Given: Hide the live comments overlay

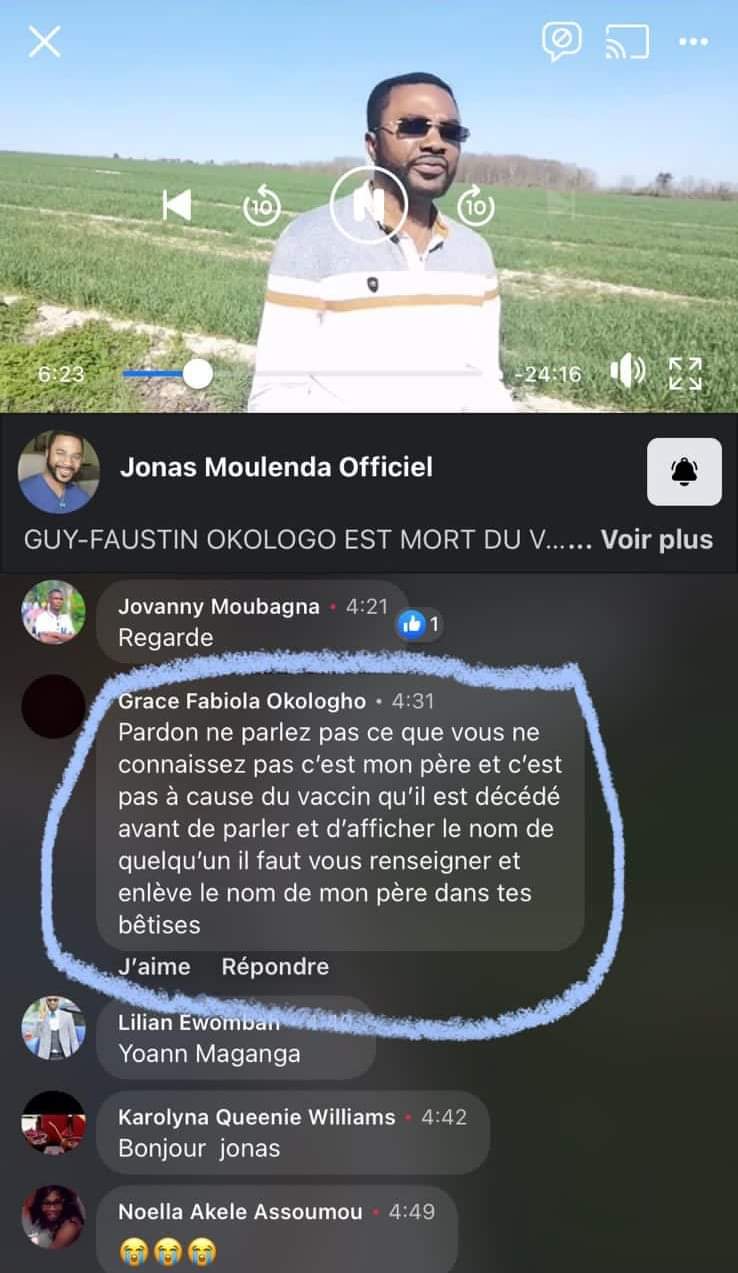Looking at the screenshot, I should click(x=561, y=41).
